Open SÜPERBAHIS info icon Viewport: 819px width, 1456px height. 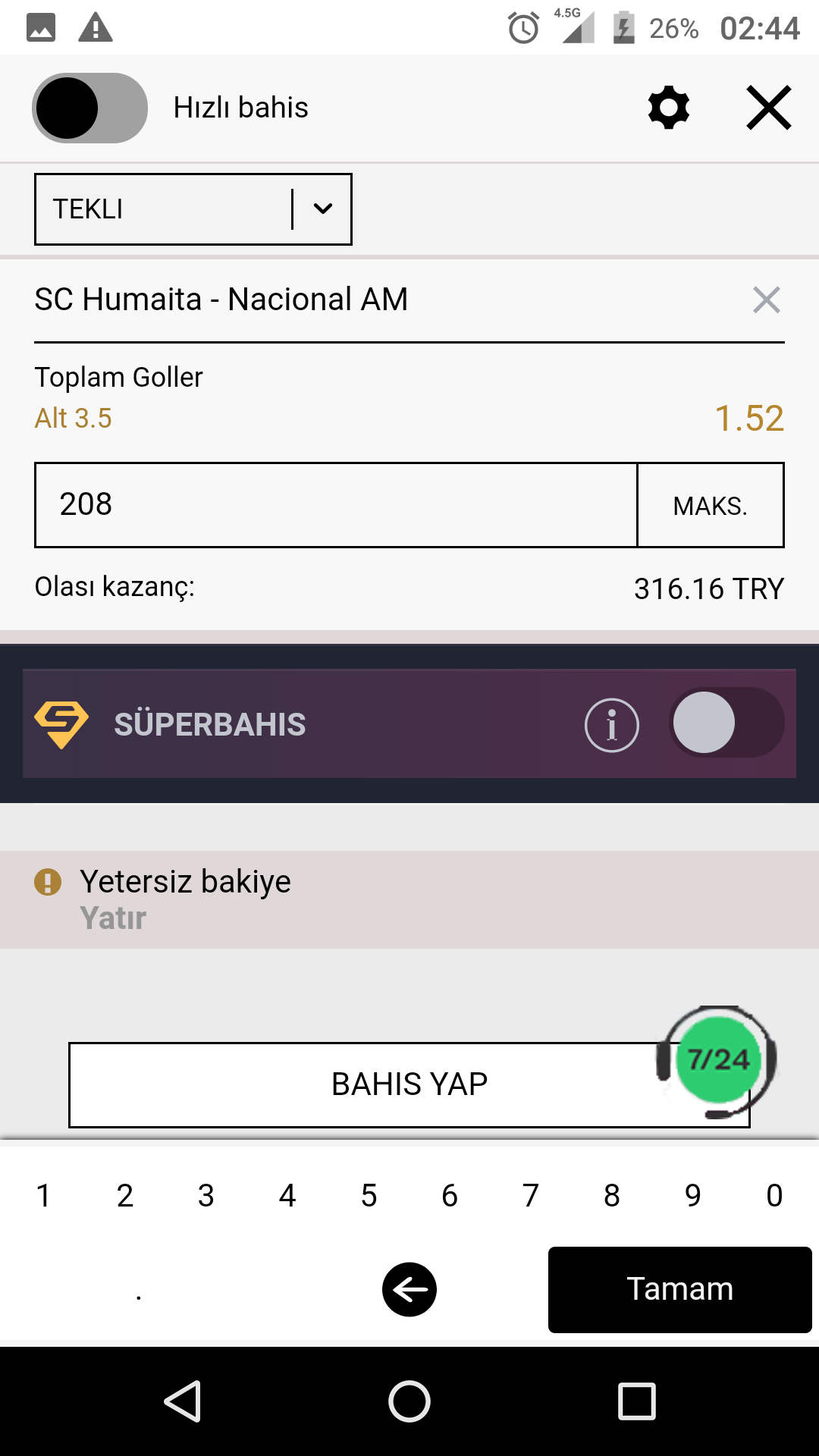click(612, 725)
